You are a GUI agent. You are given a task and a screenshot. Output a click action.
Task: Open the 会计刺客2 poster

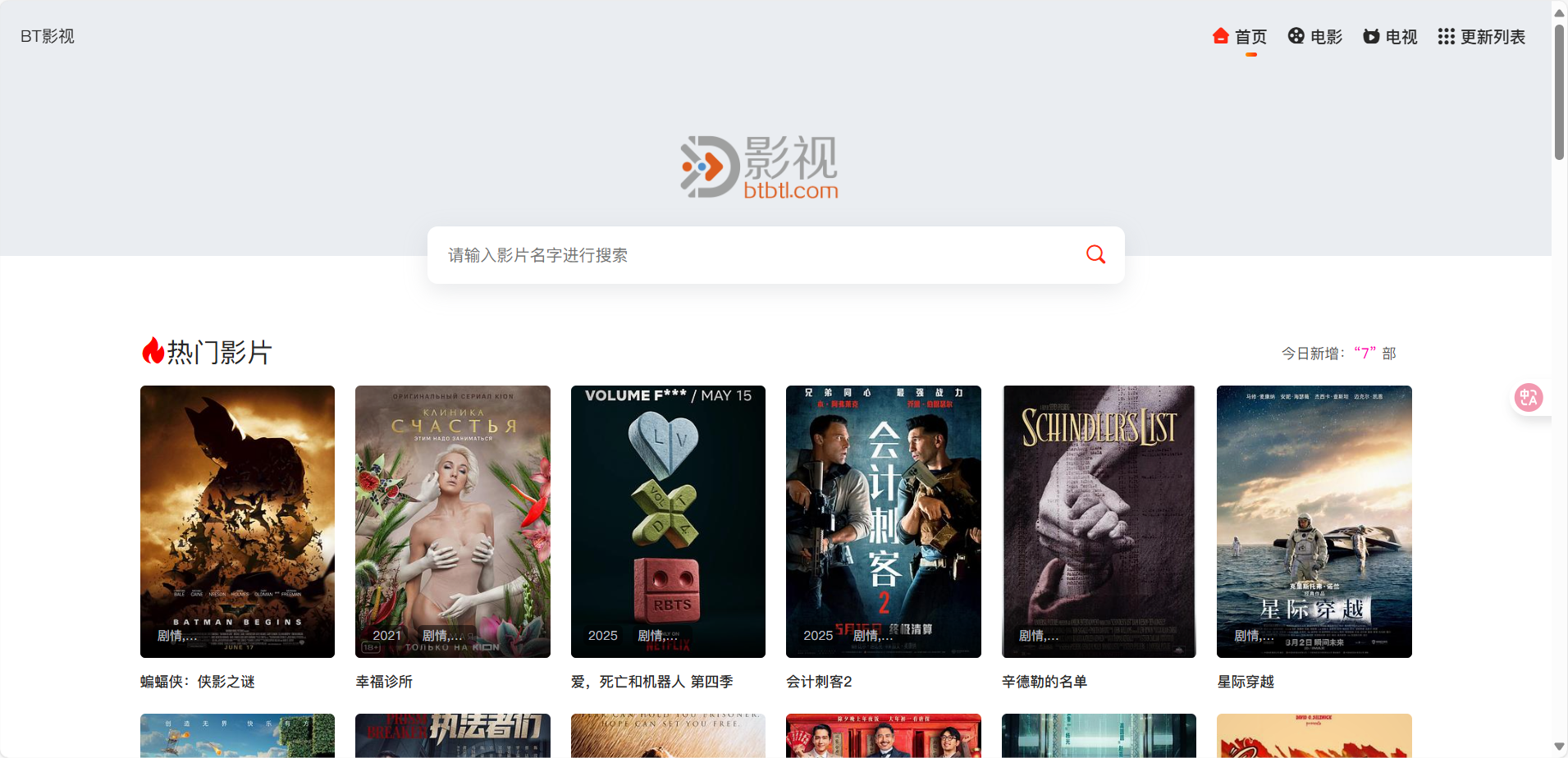pos(884,521)
